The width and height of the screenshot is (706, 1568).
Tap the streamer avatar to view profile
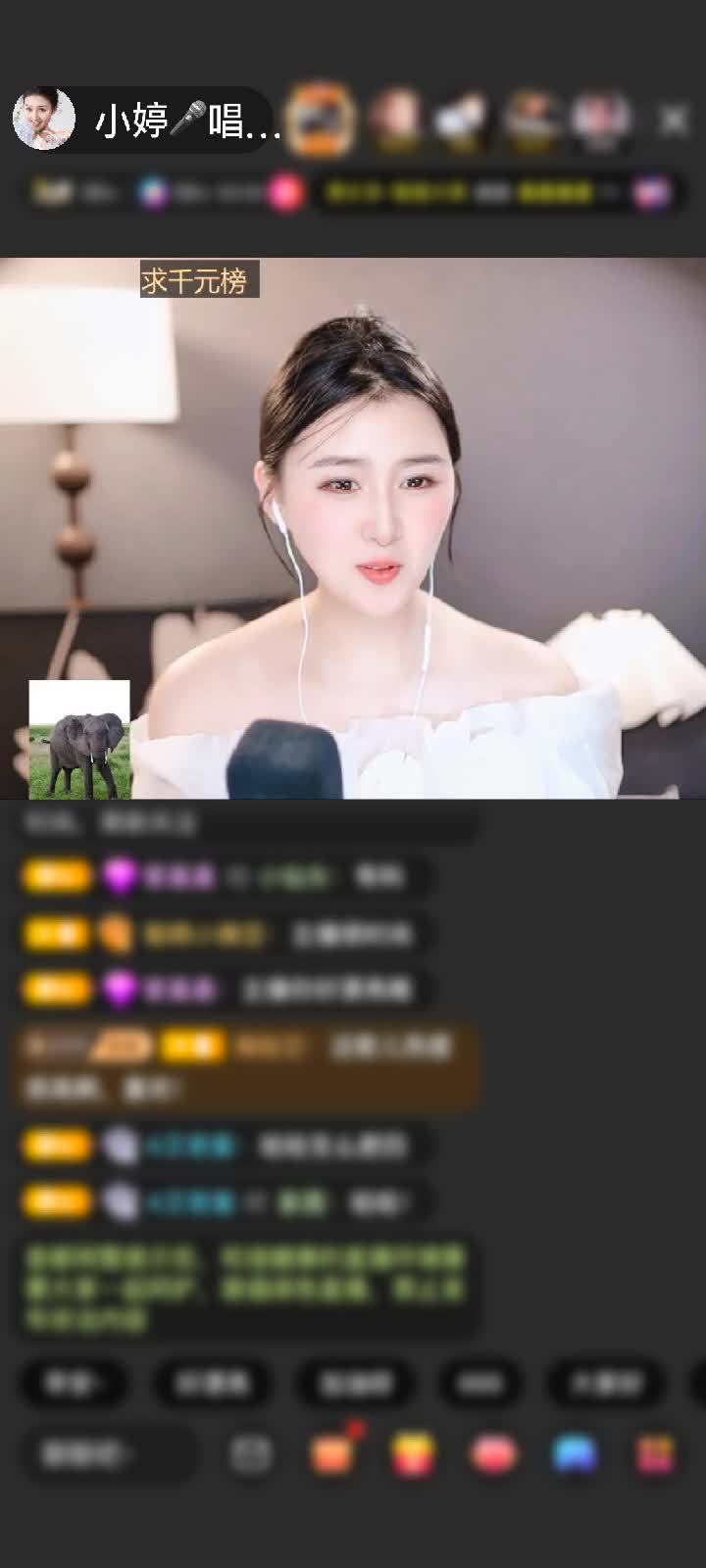tap(43, 116)
